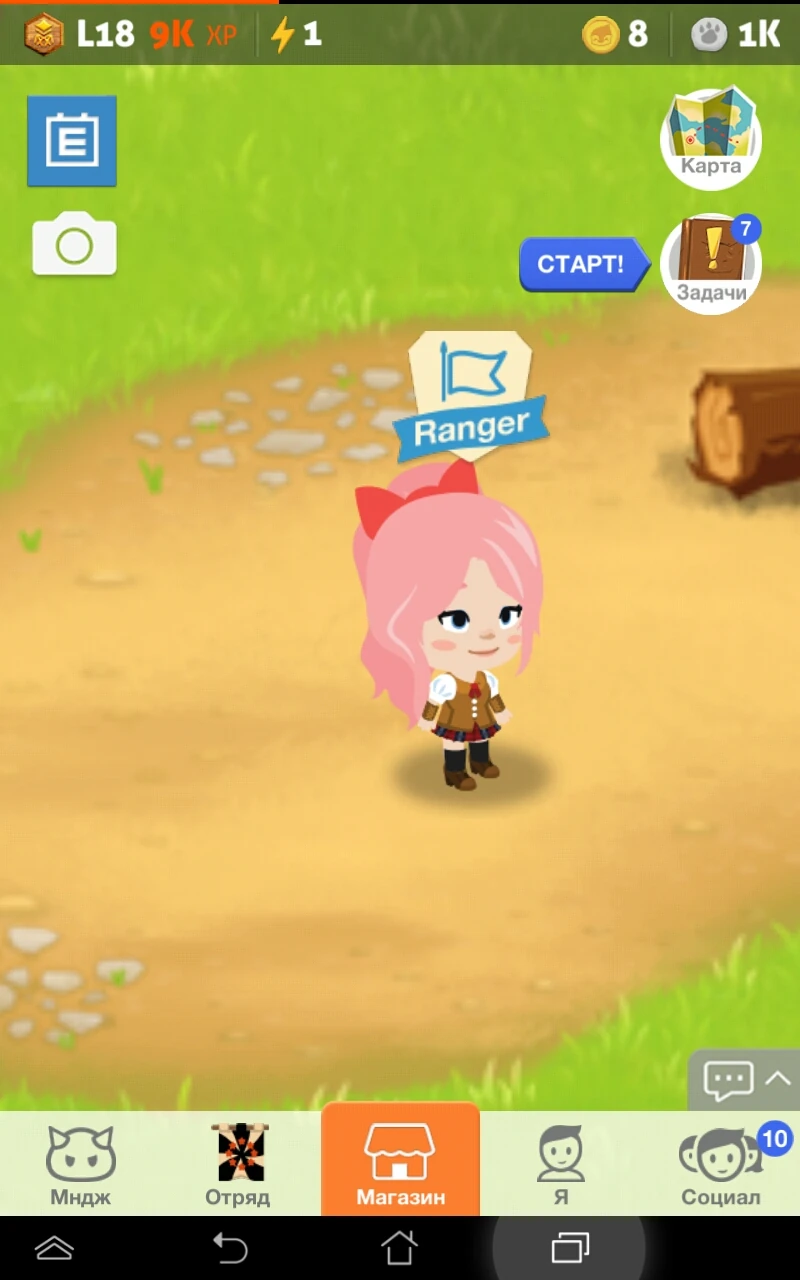Screen dimensions: 800x1280
Task: Open the Социал tab
Action: [721, 1164]
